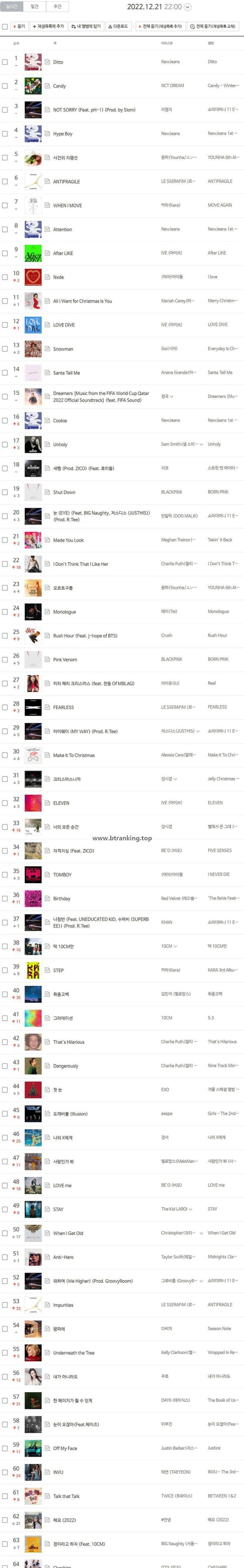This screenshot has width=244, height=1568.
Task: Expand the artist dropdown for Dreamers
Action: [x=172, y=397]
